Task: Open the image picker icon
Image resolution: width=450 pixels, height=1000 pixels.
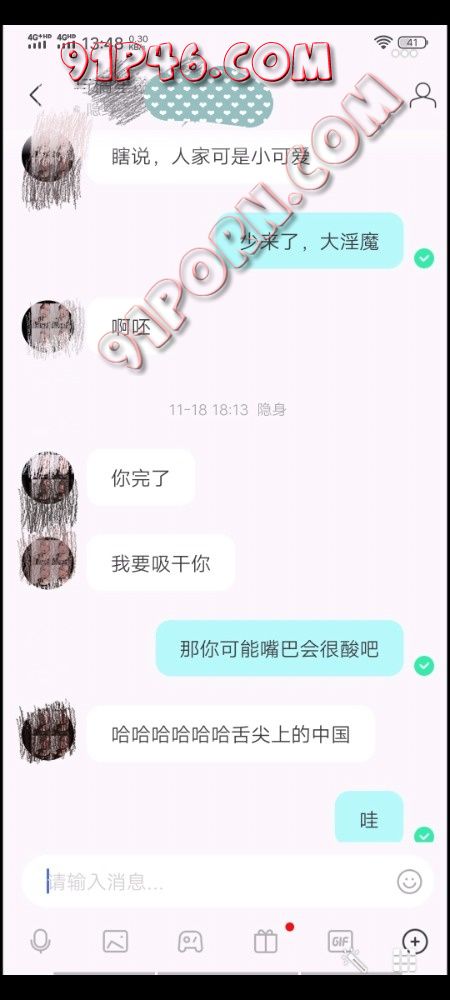Action: tap(115, 941)
